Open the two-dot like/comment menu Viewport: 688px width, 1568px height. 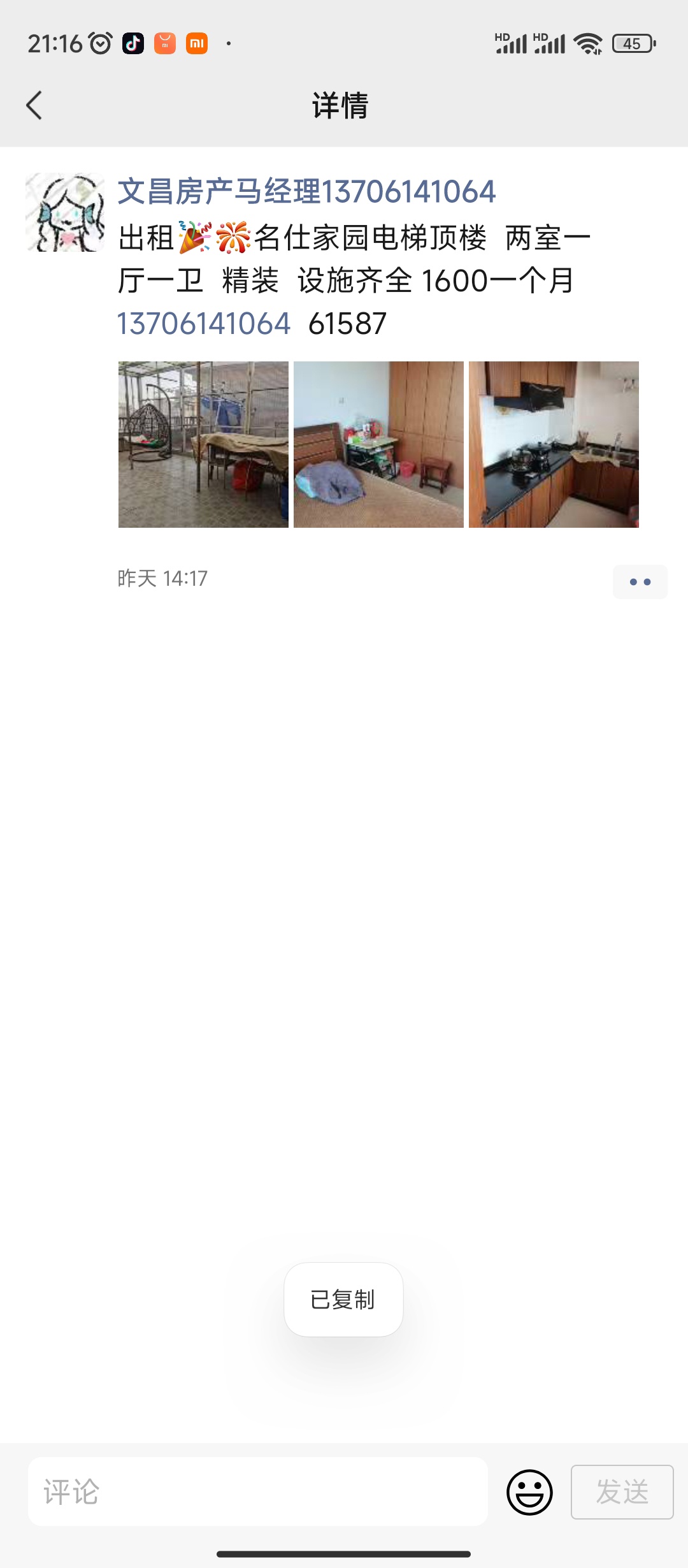pos(640,581)
